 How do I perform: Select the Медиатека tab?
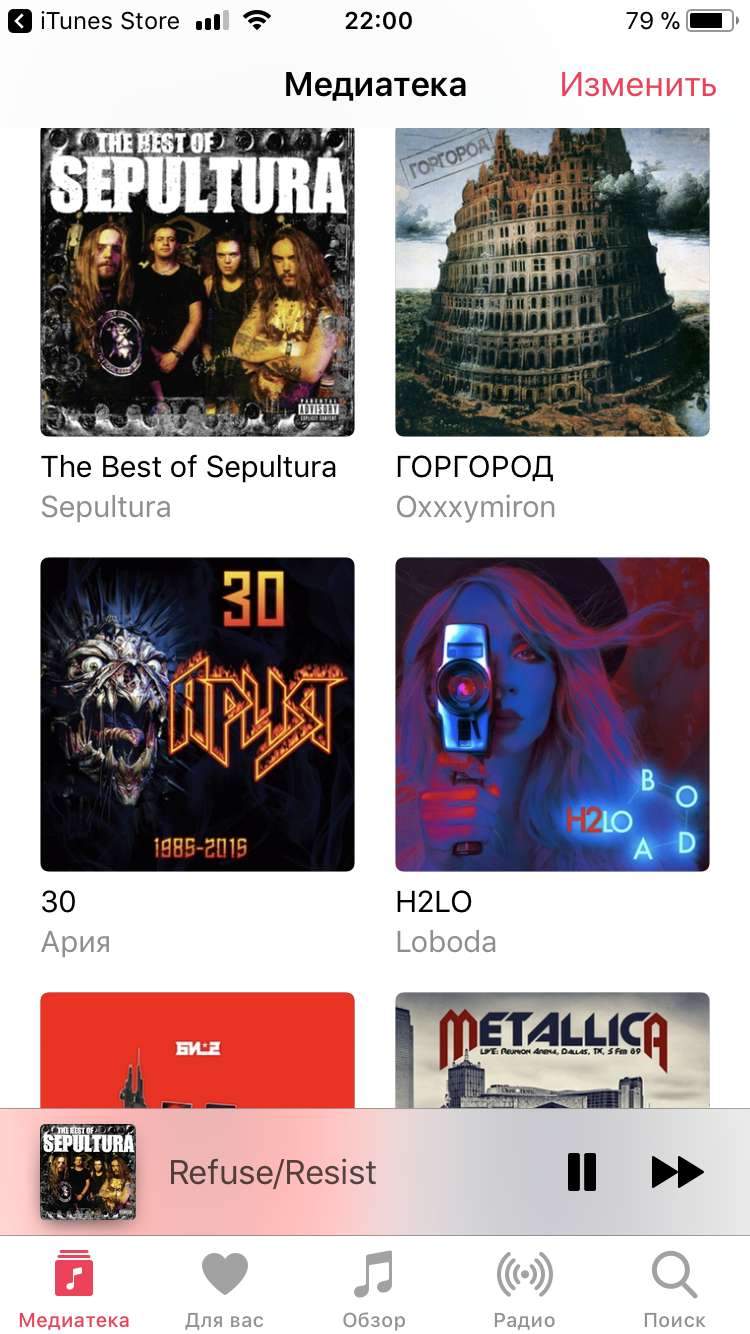tap(74, 1289)
